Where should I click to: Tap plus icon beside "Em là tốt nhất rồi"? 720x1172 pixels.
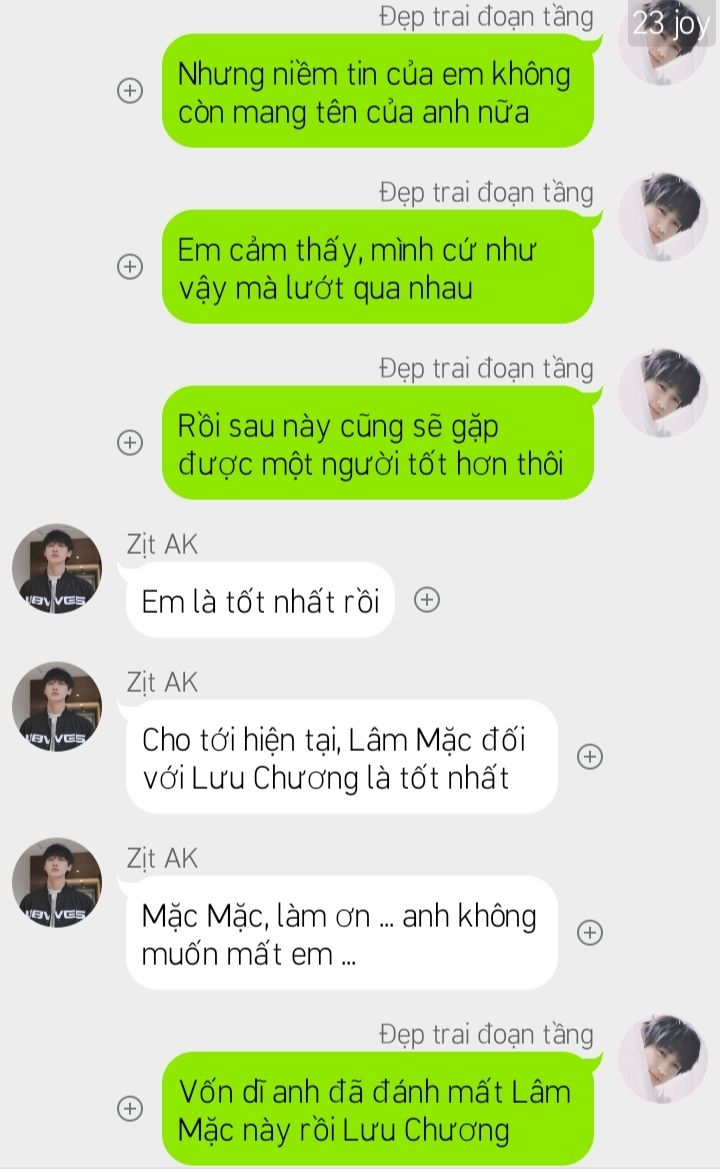(x=427, y=600)
